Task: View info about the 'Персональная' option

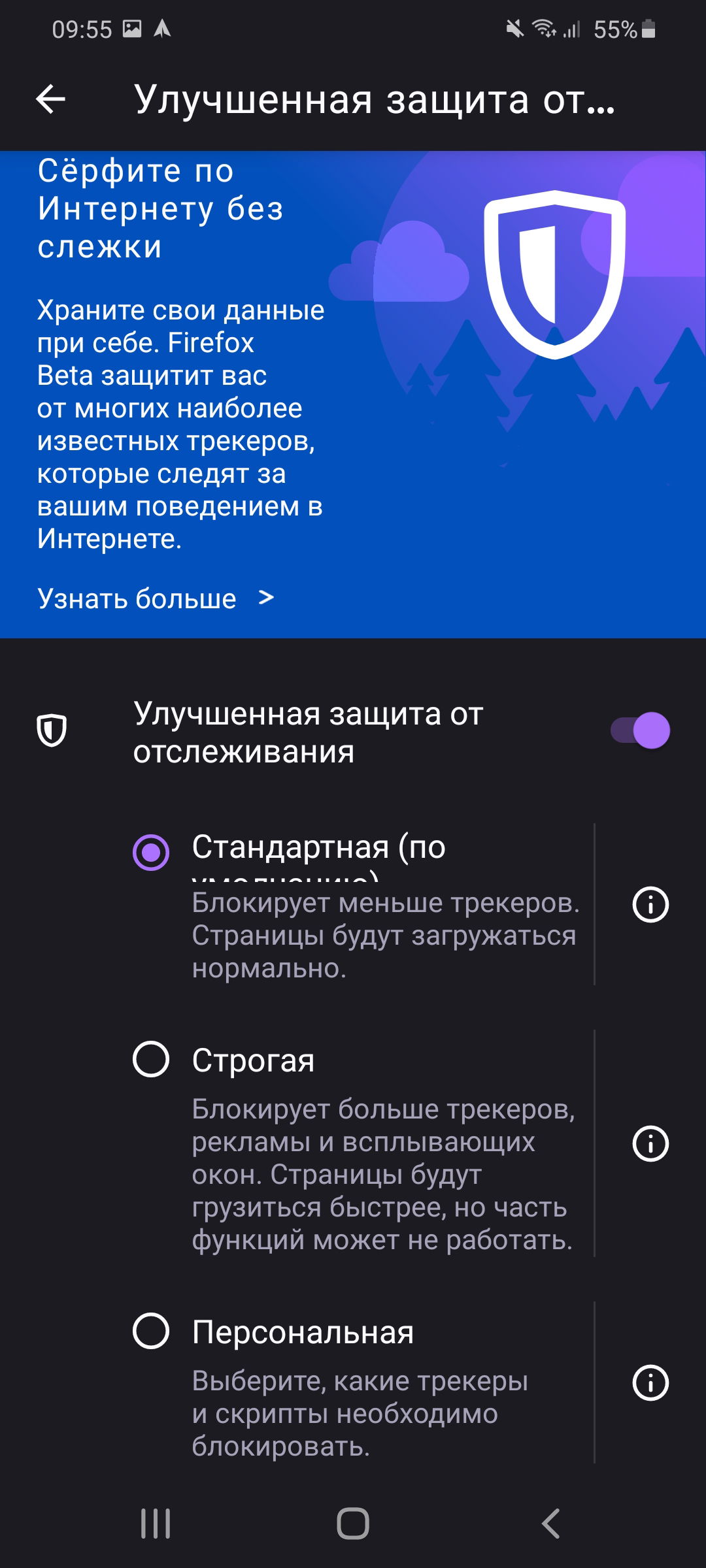Action: [x=650, y=1382]
